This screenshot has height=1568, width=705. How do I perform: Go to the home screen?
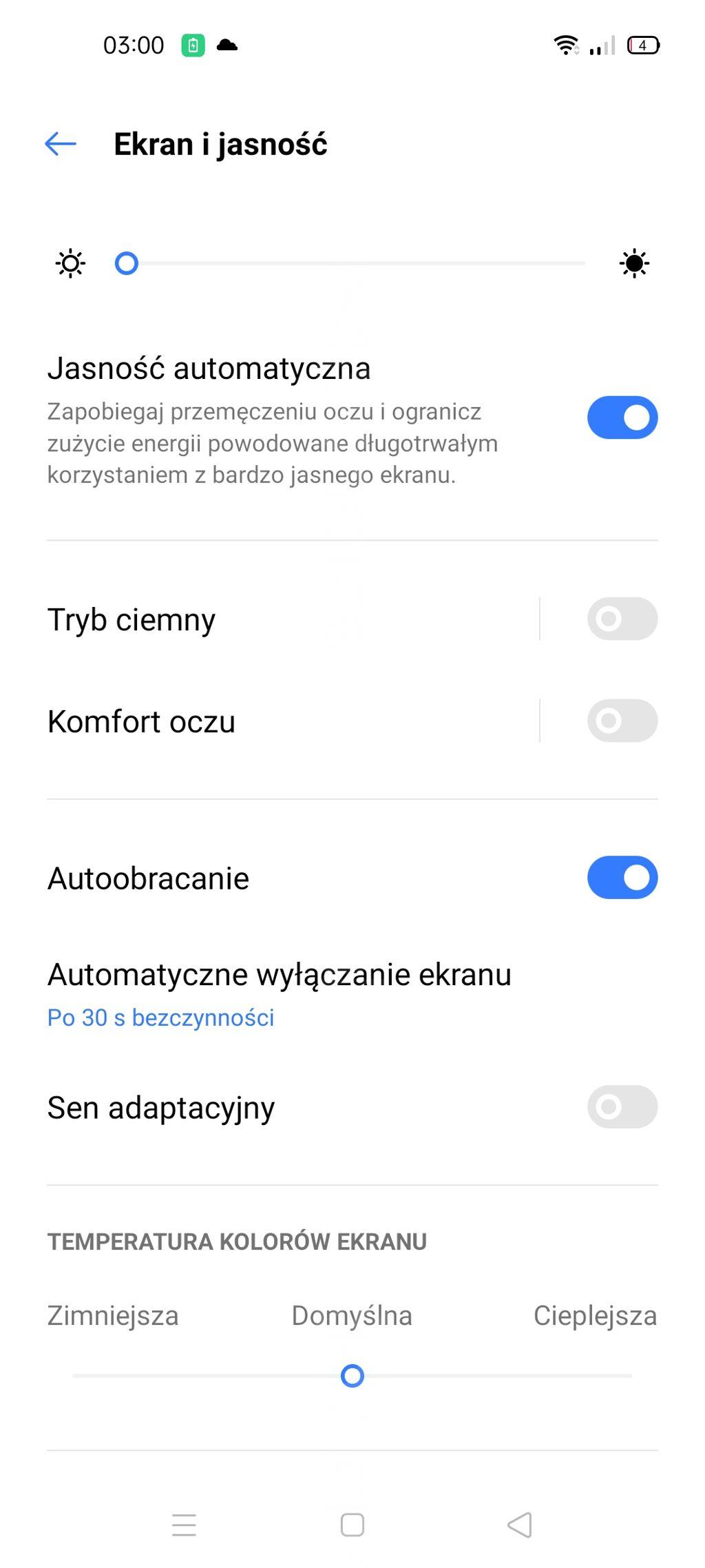tap(352, 1525)
